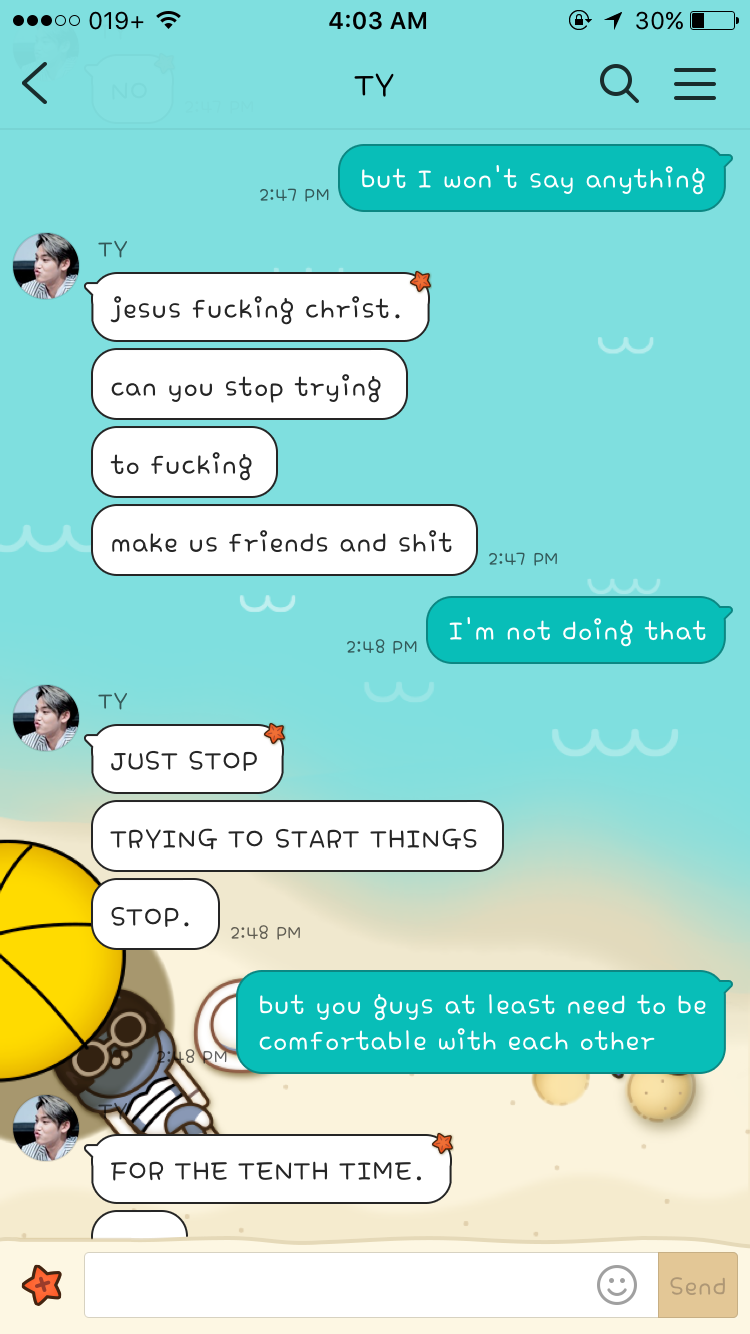Viewport: 750px width, 1334px height.
Task: Open TY's avatar beside "JUST STOP"
Action: tap(46, 718)
